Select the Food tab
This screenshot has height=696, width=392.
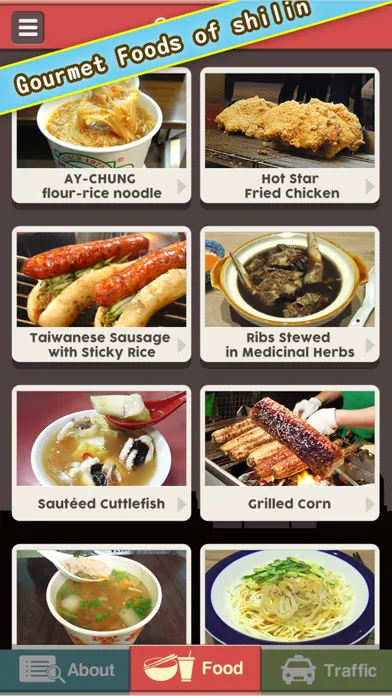[x=196, y=668]
